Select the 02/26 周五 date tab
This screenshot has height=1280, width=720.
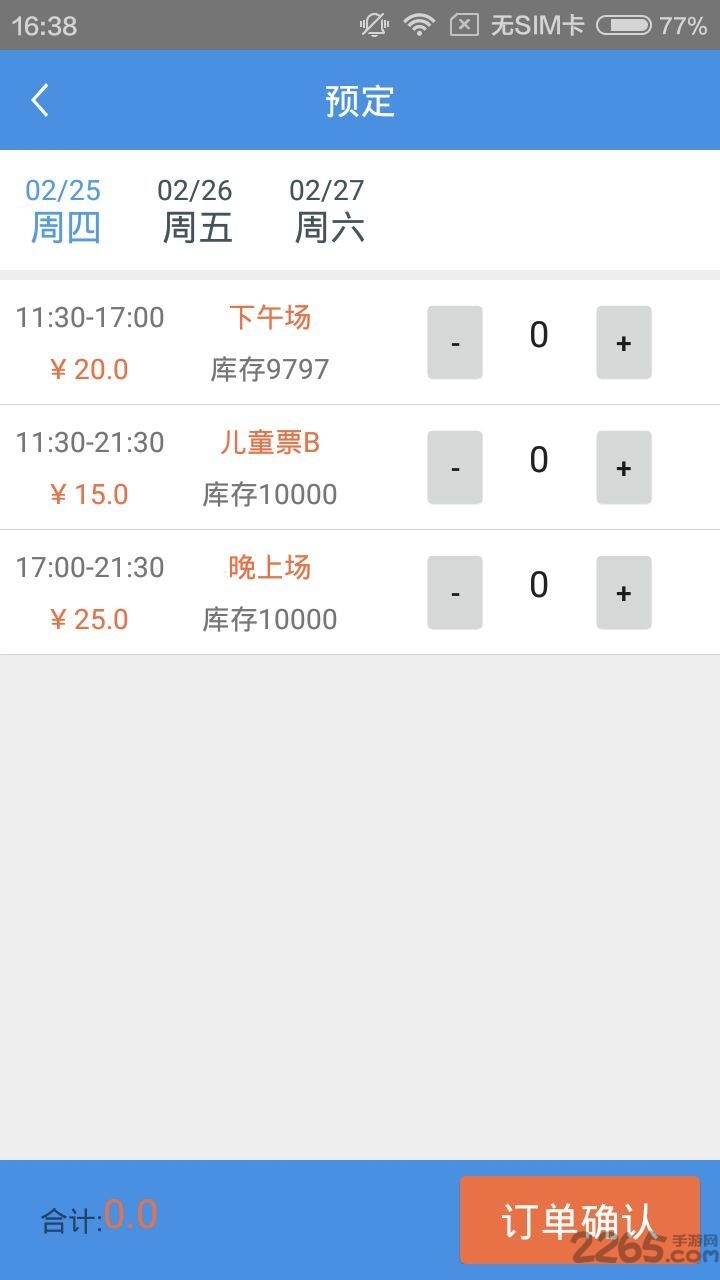click(196, 208)
